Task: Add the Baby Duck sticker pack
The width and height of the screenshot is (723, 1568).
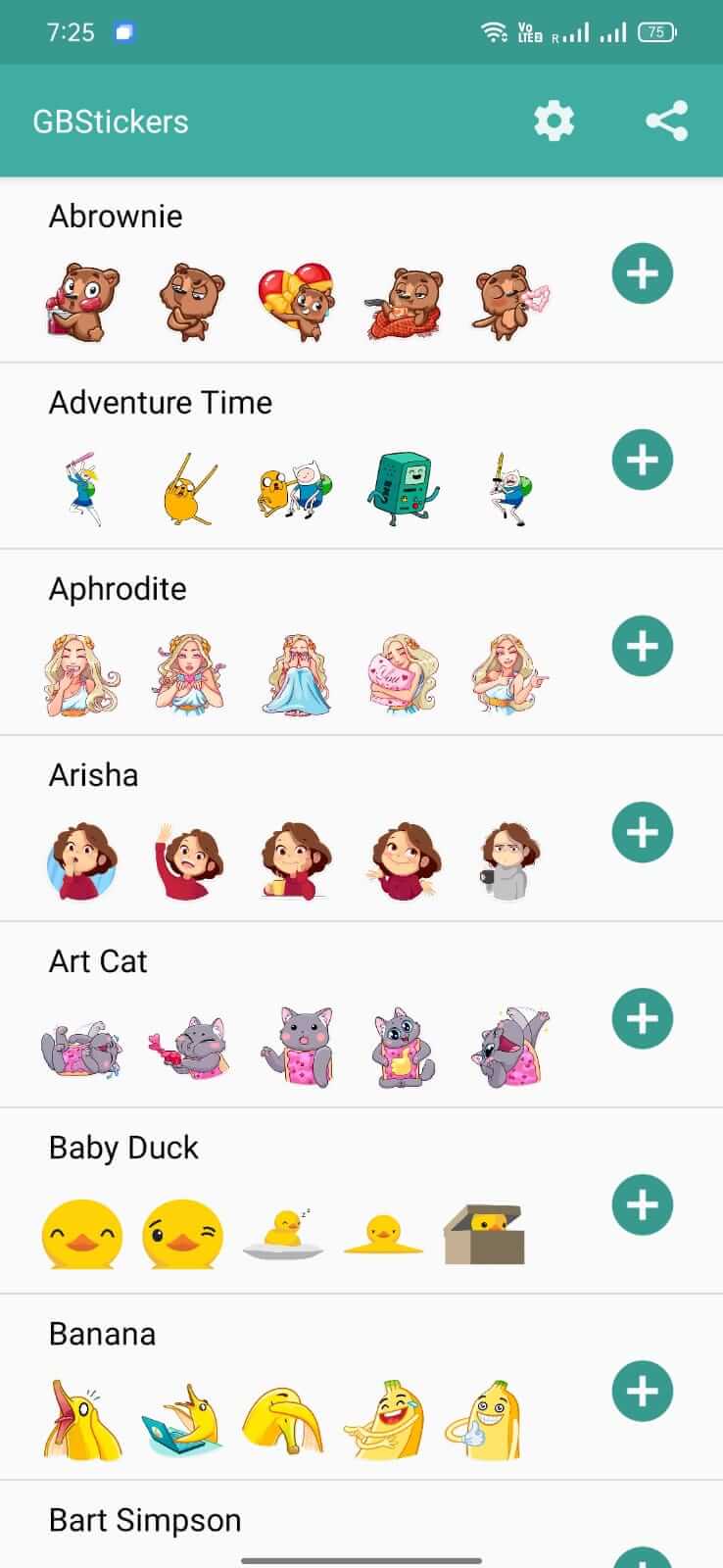Action: coord(642,1204)
